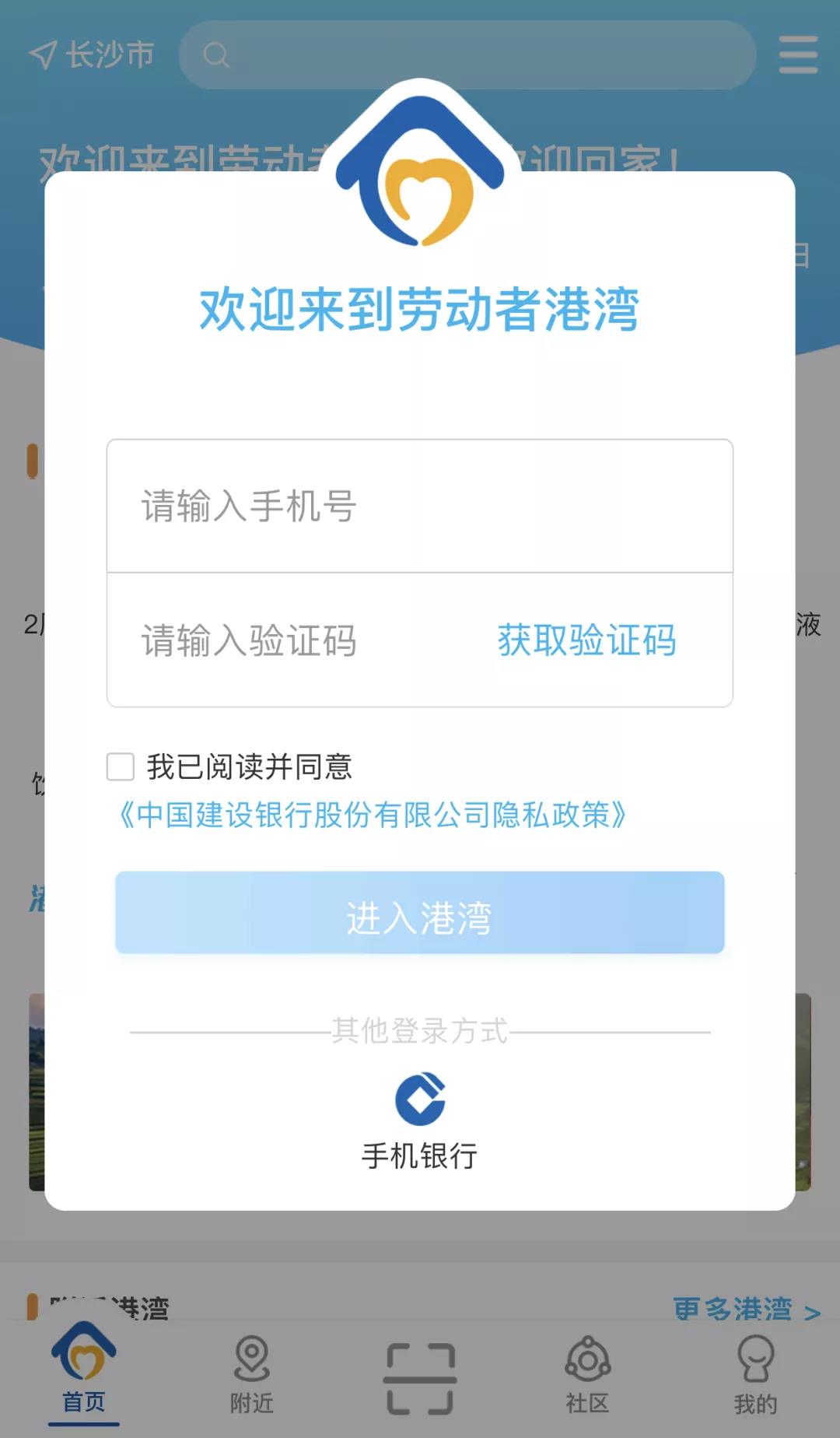Change the city from 长沙市
Screen dimensions: 840x1438
(92, 54)
